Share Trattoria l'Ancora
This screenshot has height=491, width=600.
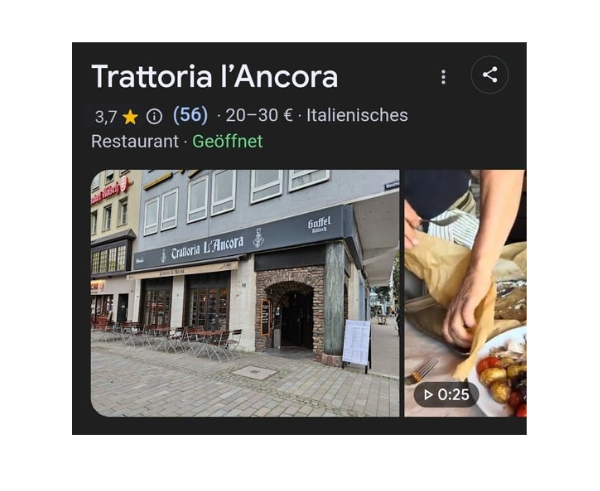[489, 75]
